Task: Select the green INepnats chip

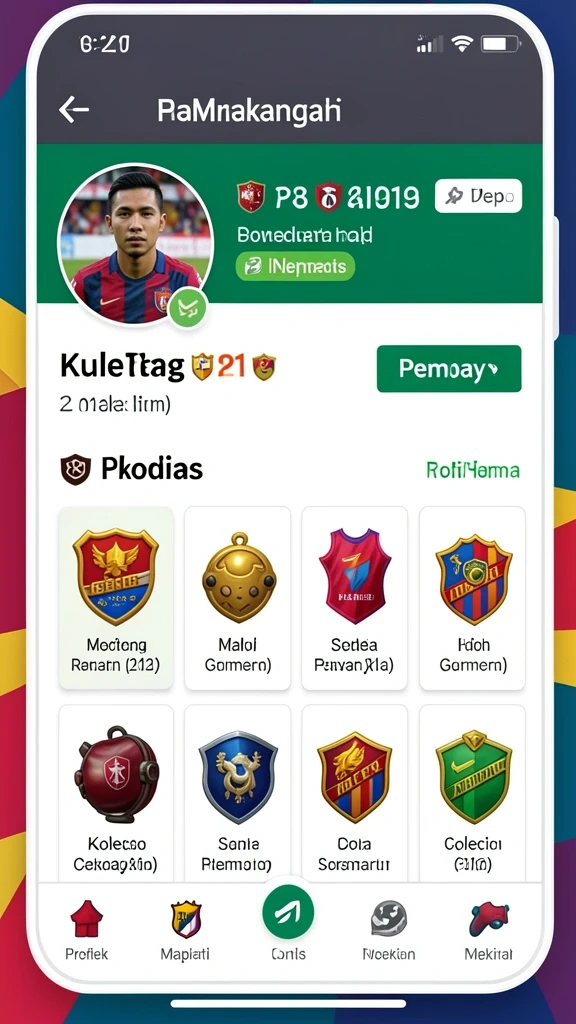Action: pyautogui.click(x=295, y=266)
